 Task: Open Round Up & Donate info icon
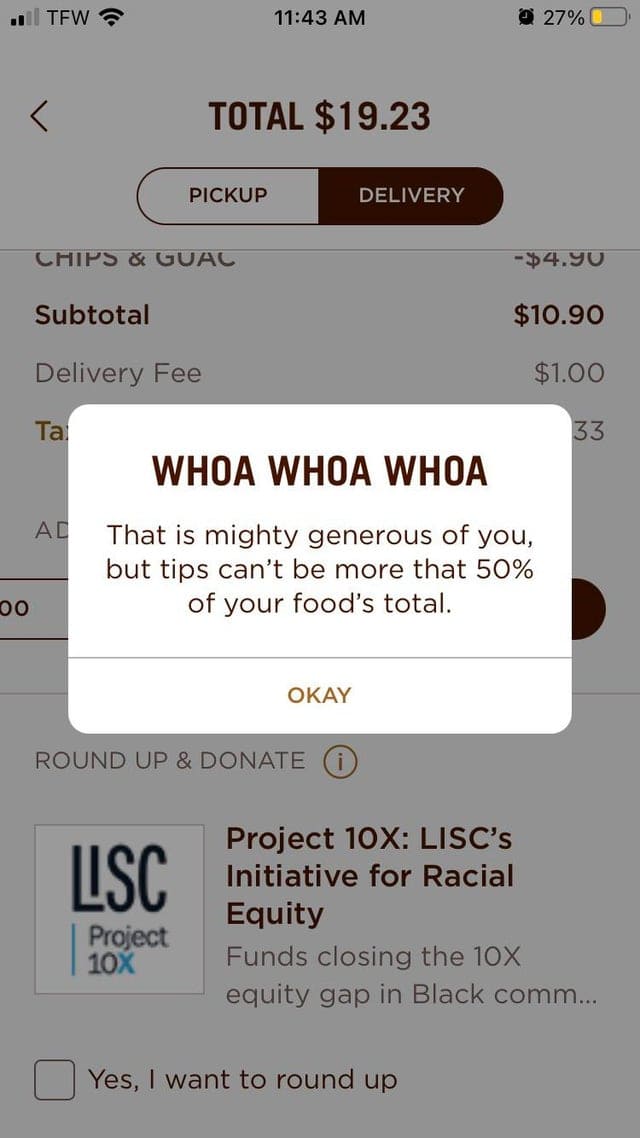(340, 762)
